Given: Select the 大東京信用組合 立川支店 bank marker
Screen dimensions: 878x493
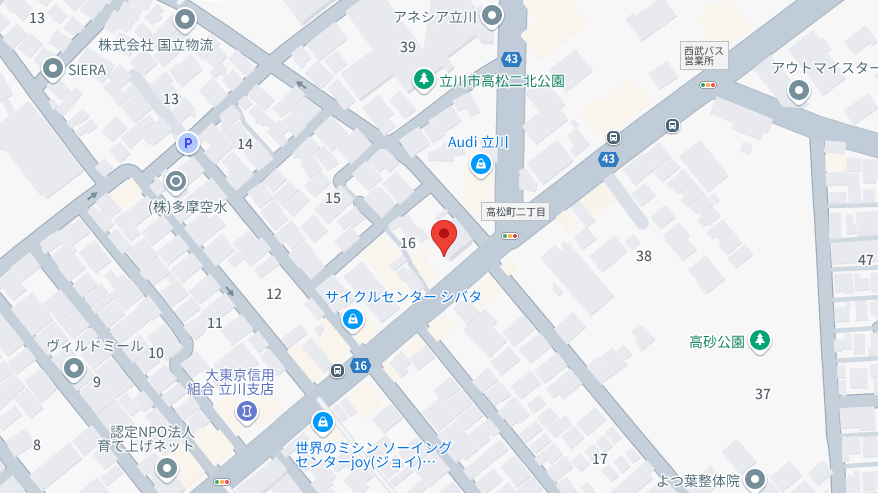Looking at the screenshot, I should click(x=246, y=410).
